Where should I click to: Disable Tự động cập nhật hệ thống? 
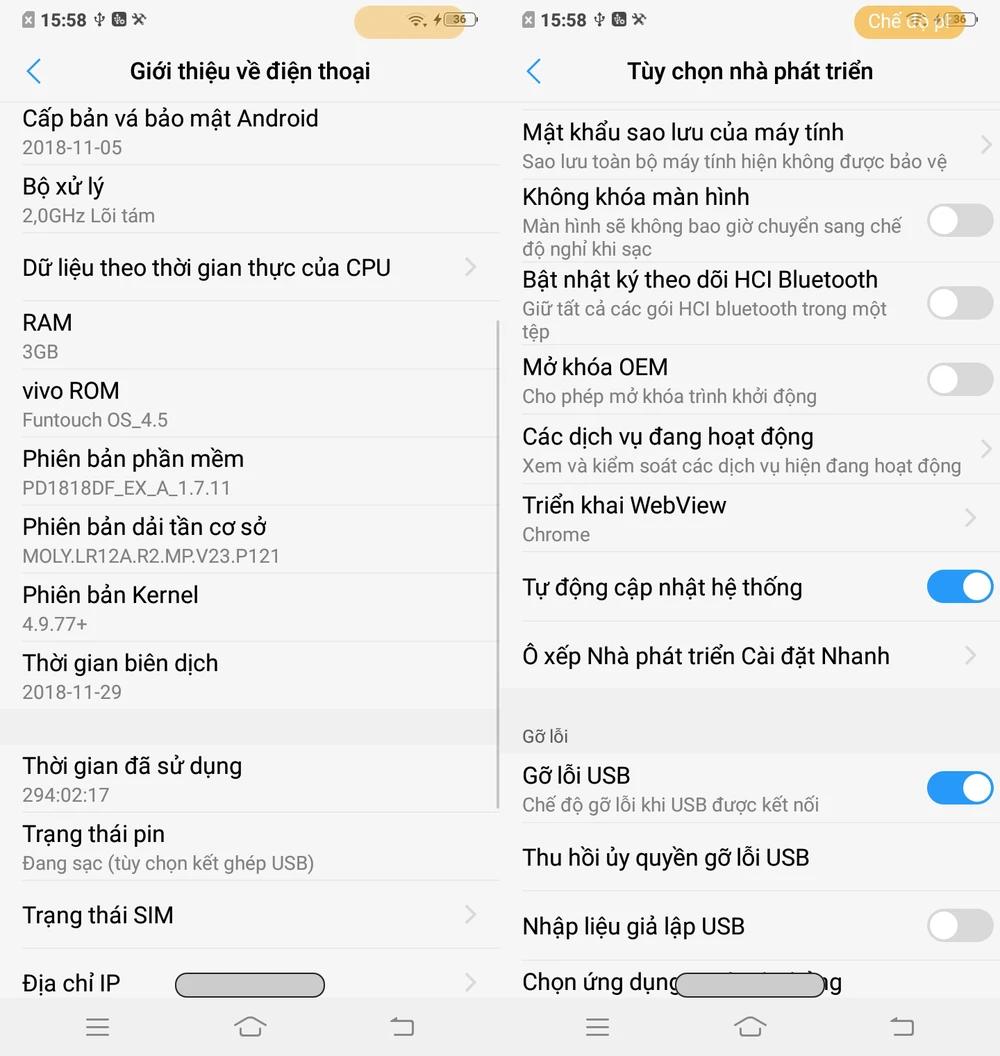click(x=959, y=587)
